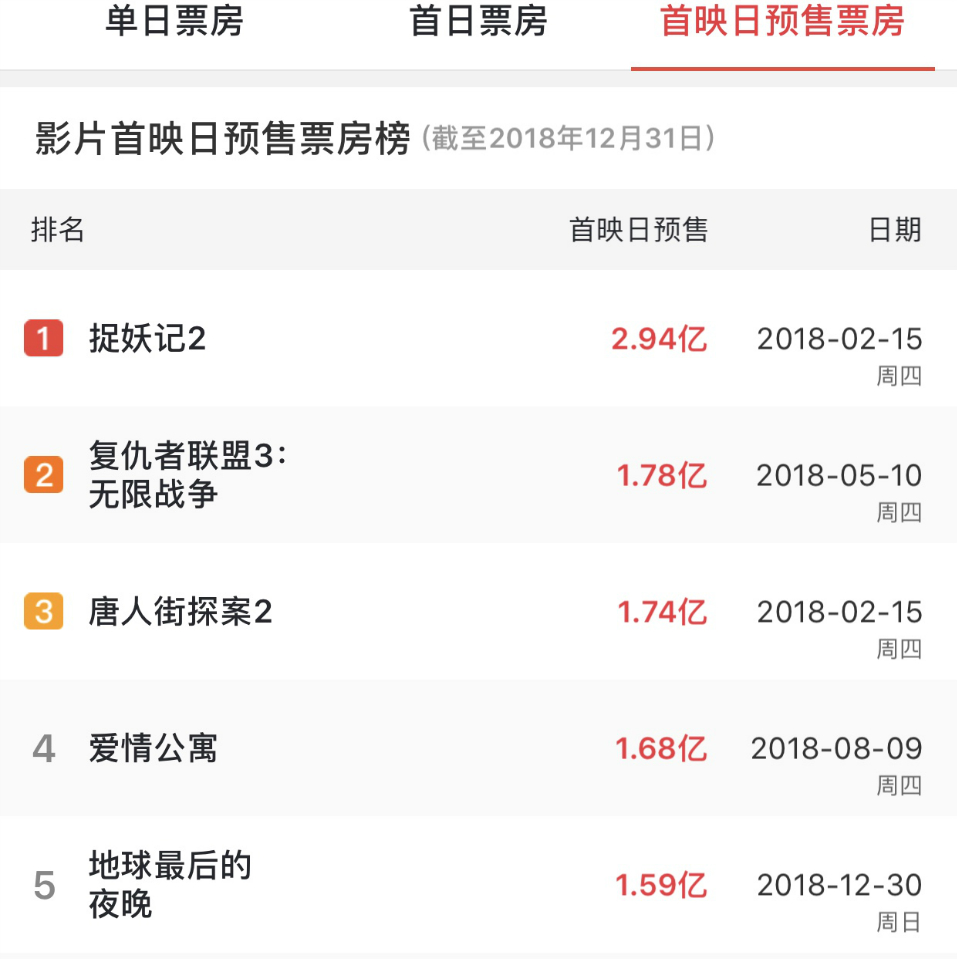Open the 爱情公寓 ranking entry

153,748
